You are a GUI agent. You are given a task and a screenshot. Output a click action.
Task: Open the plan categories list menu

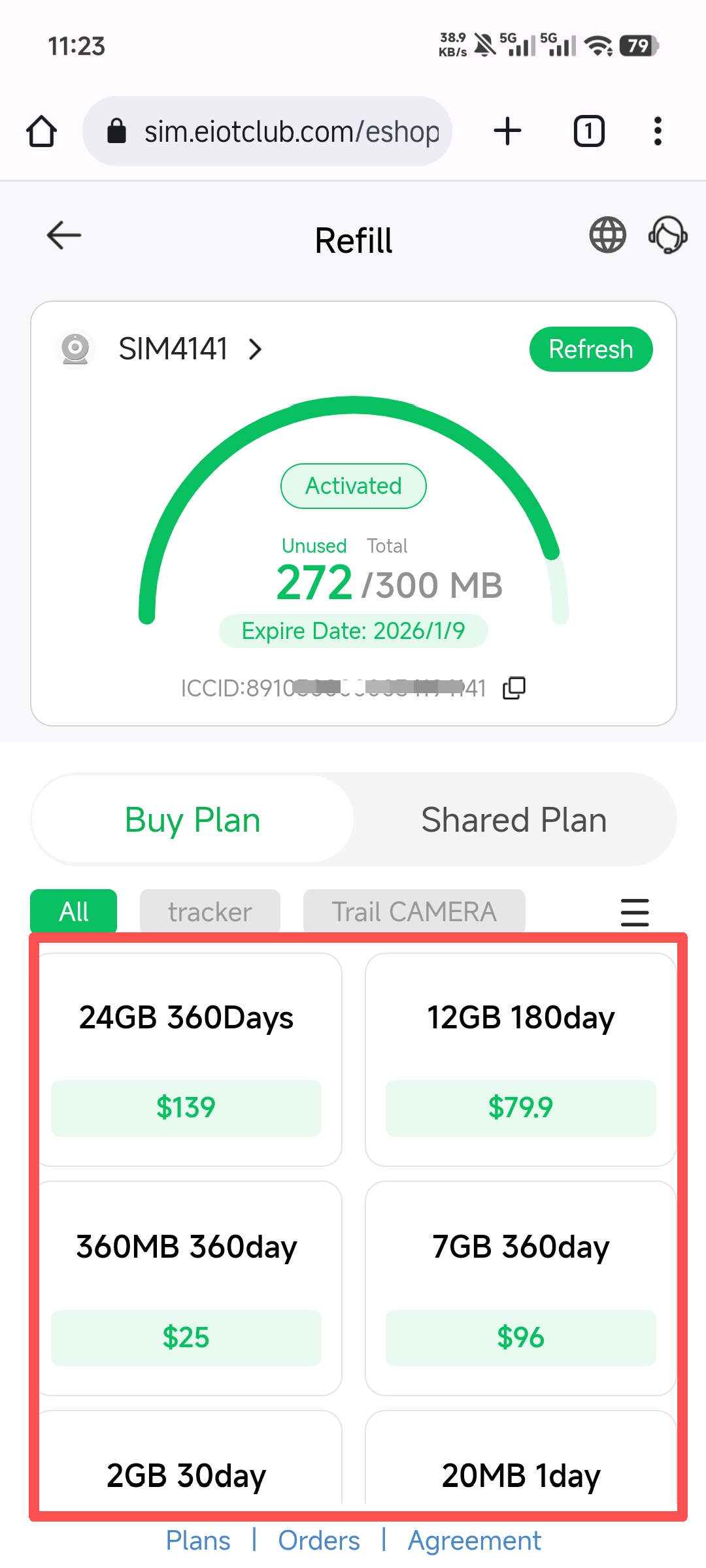(634, 912)
